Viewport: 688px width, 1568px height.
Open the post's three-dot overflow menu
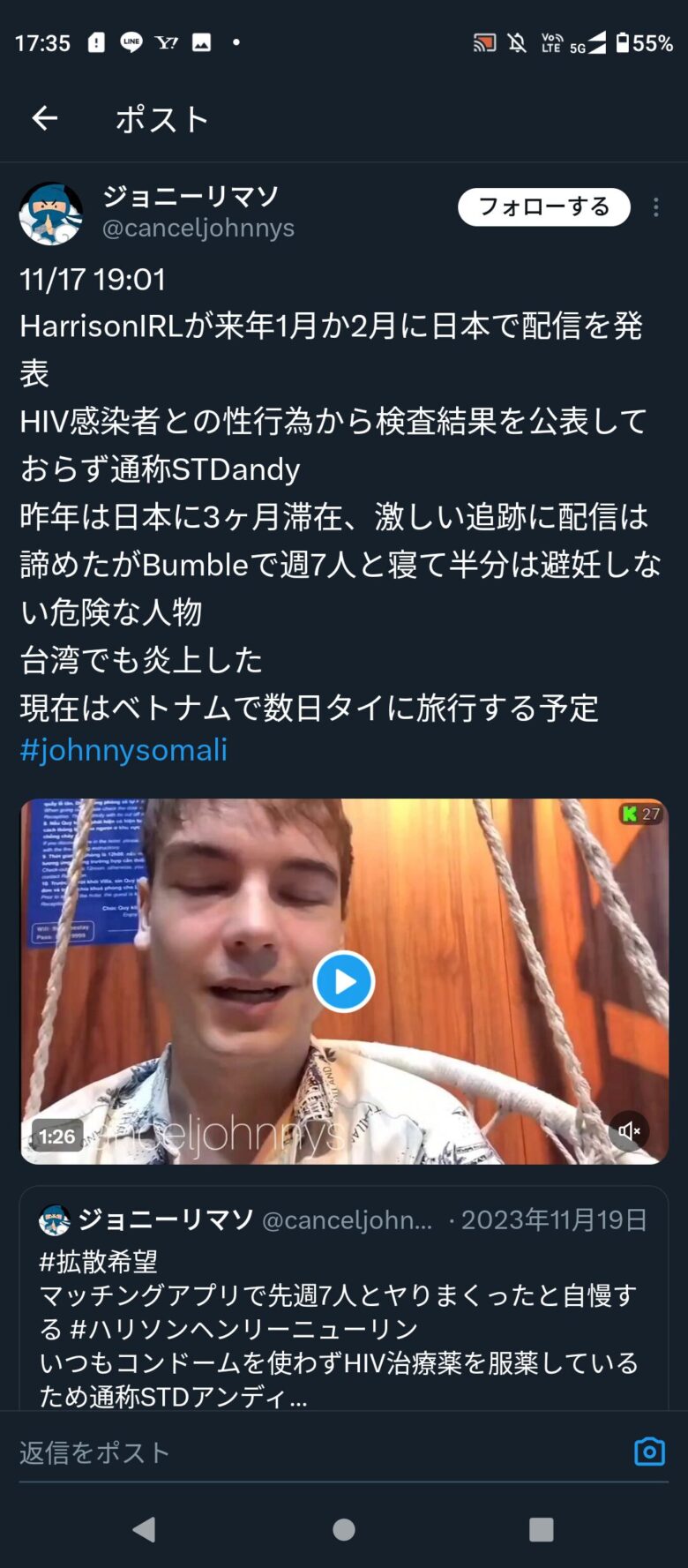point(655,207)
